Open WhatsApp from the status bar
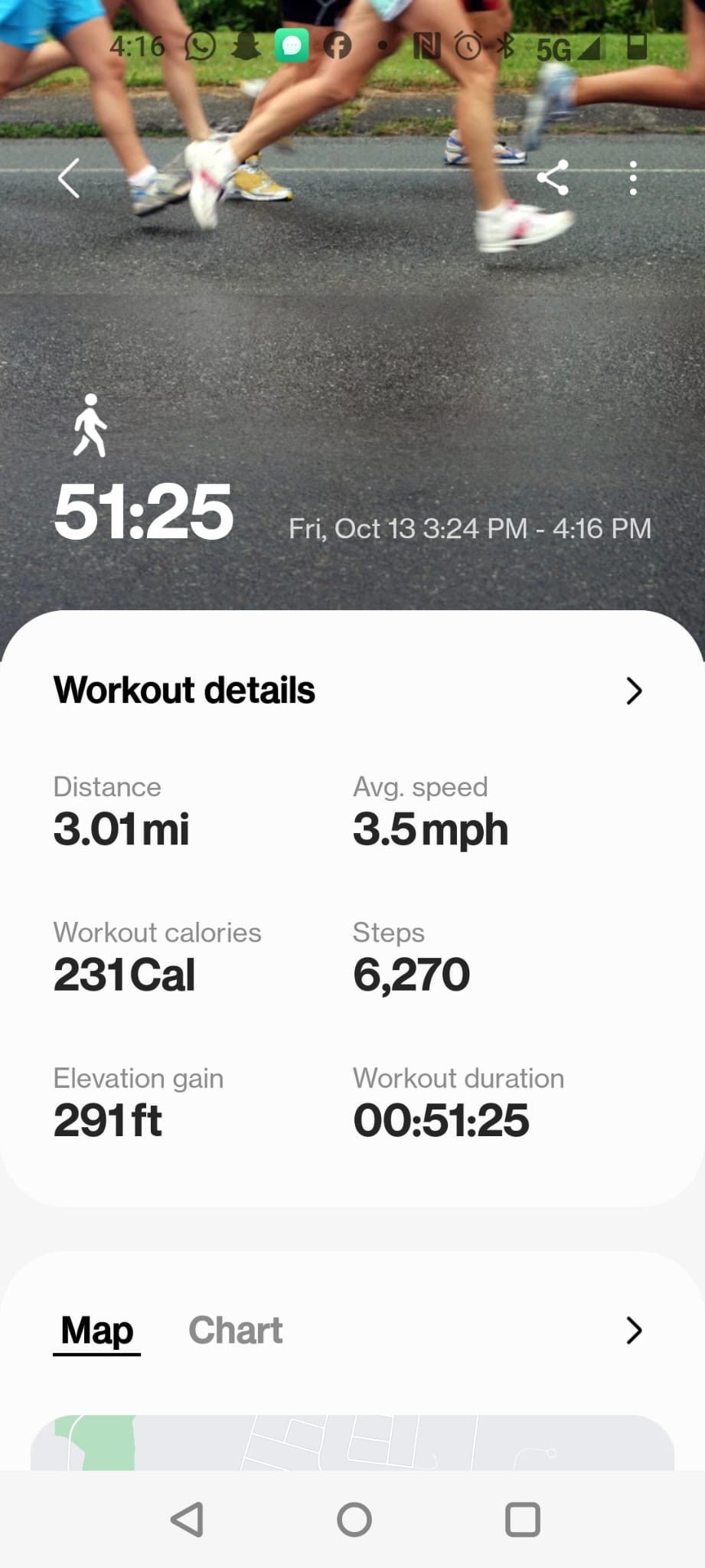 pyautogui.click(x=201, y=45)
